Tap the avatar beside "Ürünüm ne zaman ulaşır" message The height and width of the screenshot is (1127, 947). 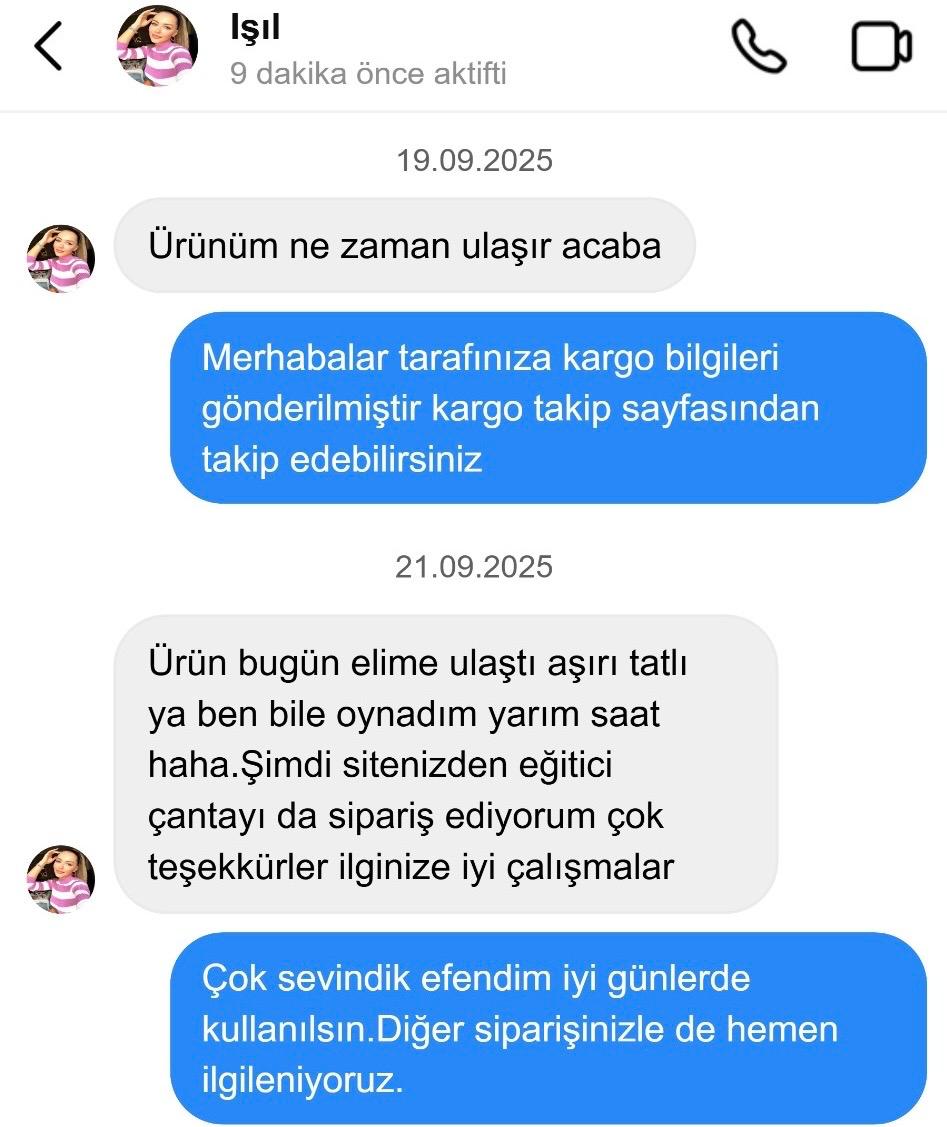60,259
